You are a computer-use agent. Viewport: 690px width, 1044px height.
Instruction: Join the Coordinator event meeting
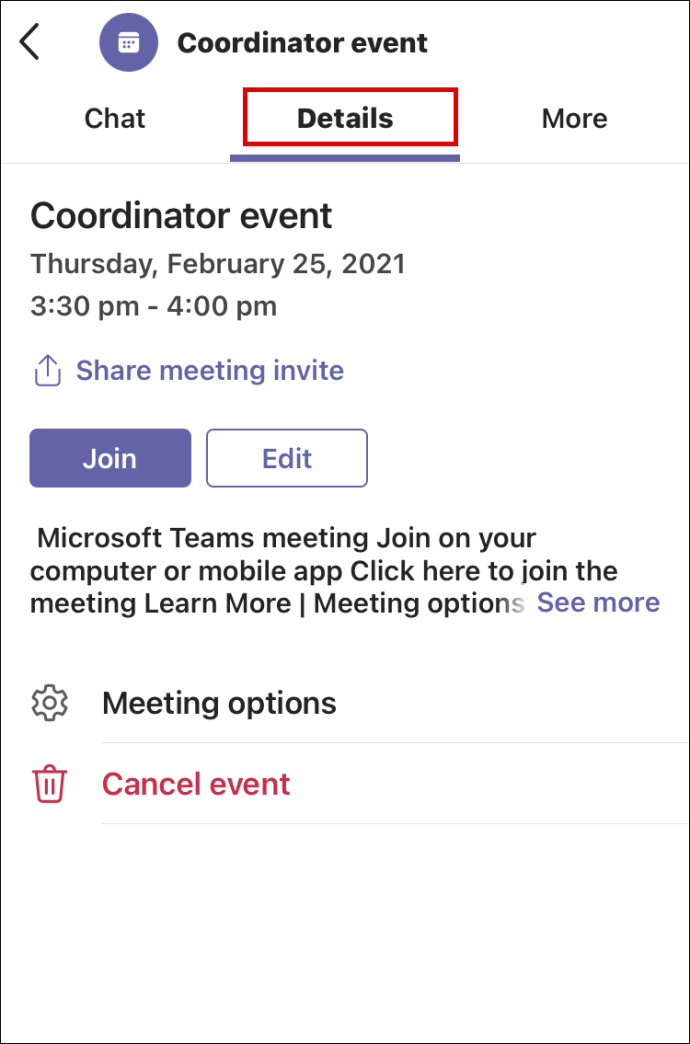tap(110, 458)
